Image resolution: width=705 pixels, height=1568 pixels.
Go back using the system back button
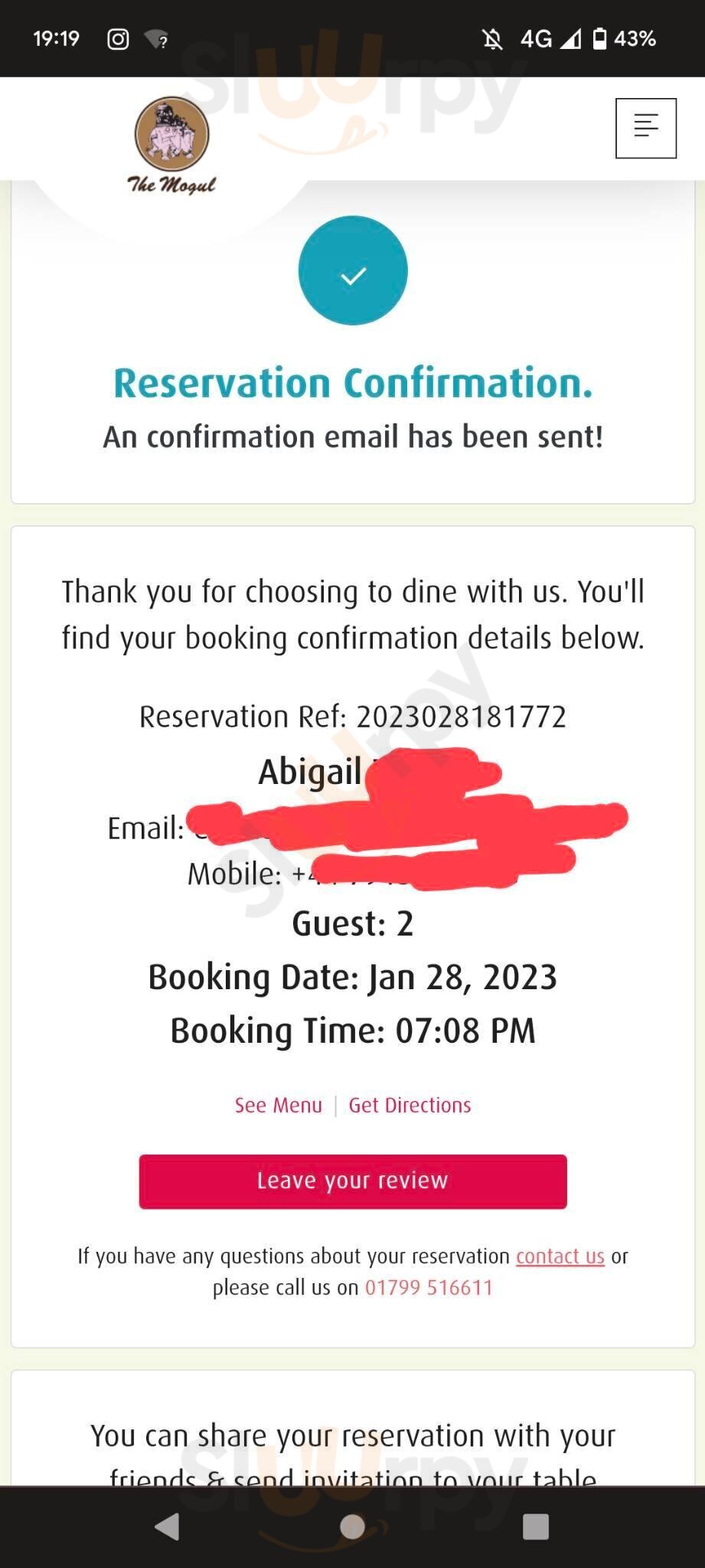167,1526
